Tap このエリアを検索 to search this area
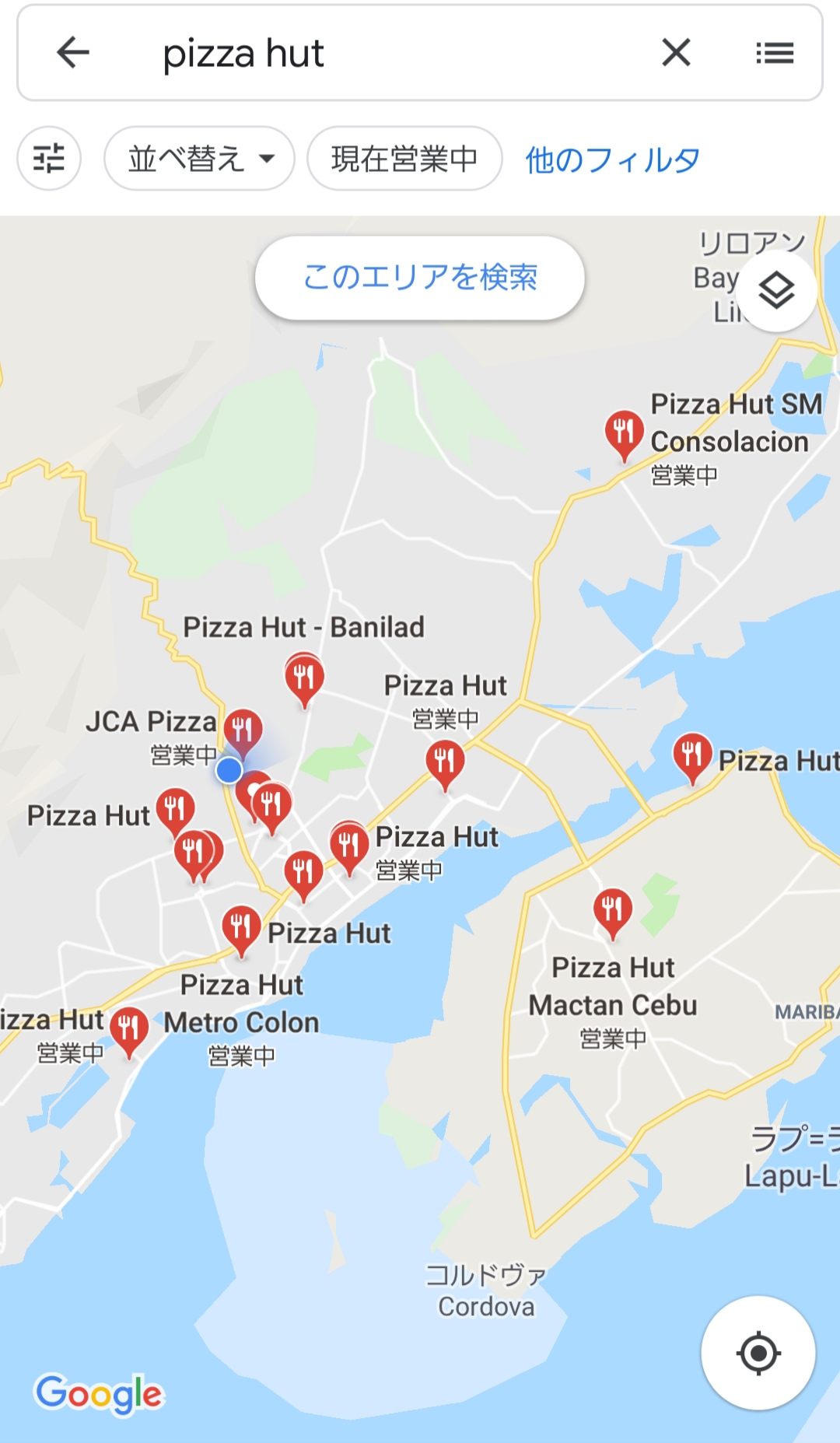 tap(420, 278)
